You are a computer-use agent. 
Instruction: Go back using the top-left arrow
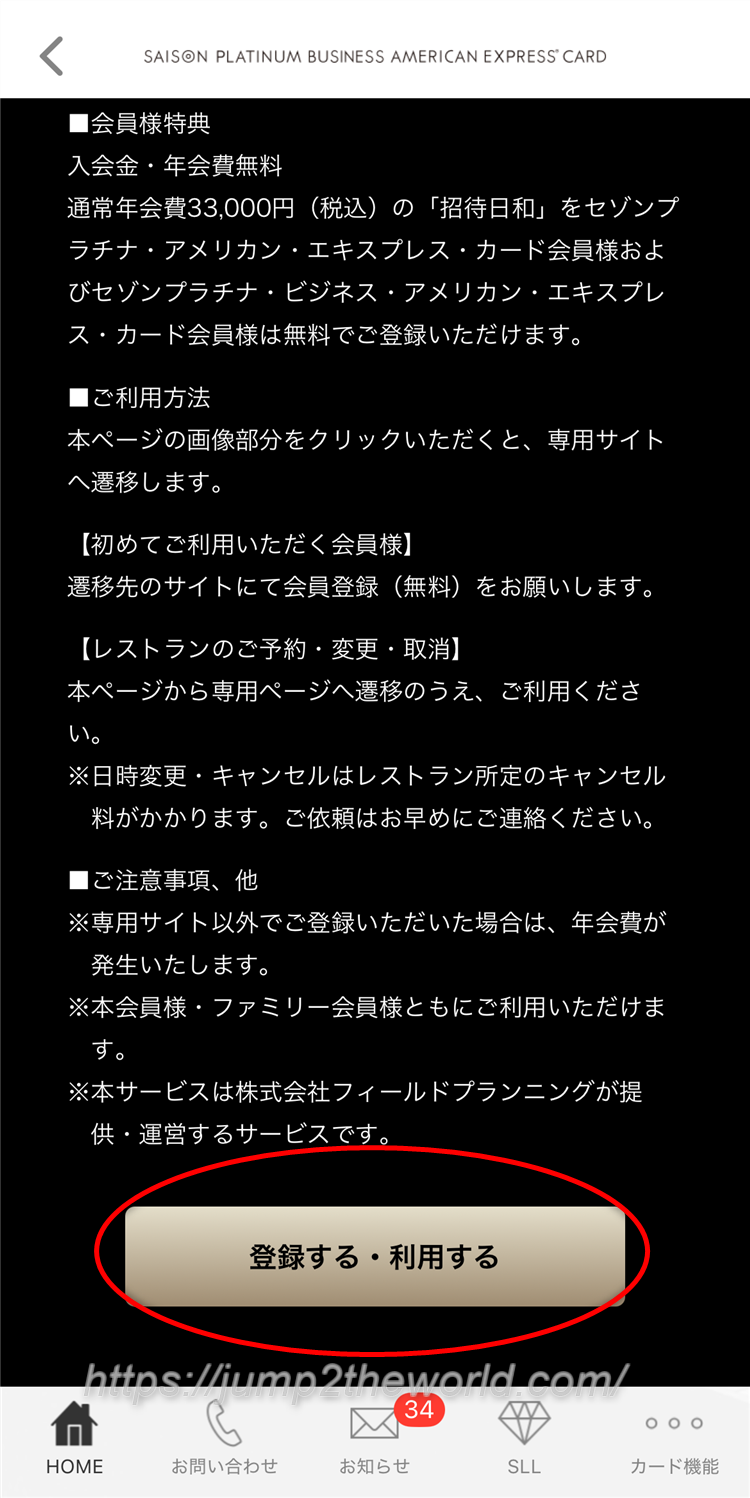tap(52, 56)
